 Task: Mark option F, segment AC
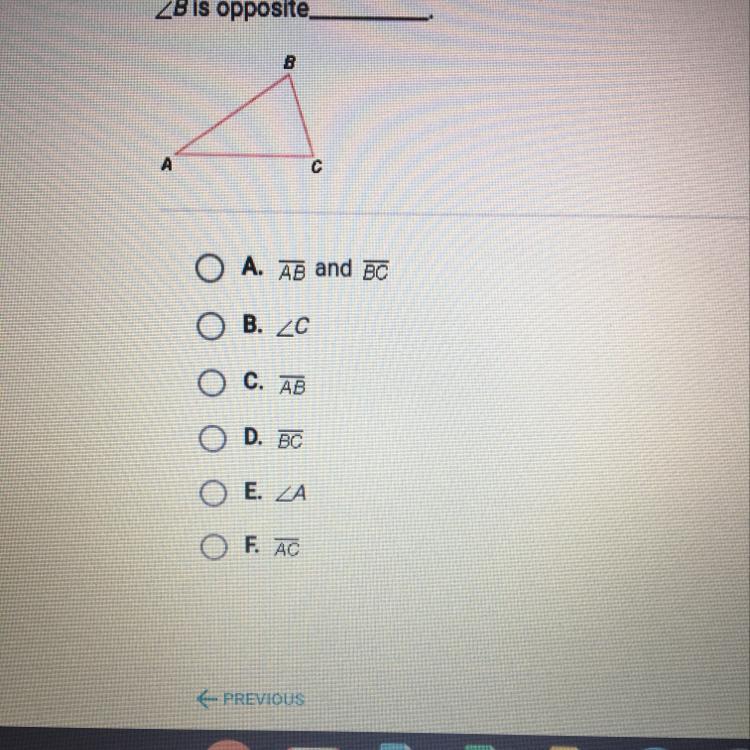tap(209, 547)
